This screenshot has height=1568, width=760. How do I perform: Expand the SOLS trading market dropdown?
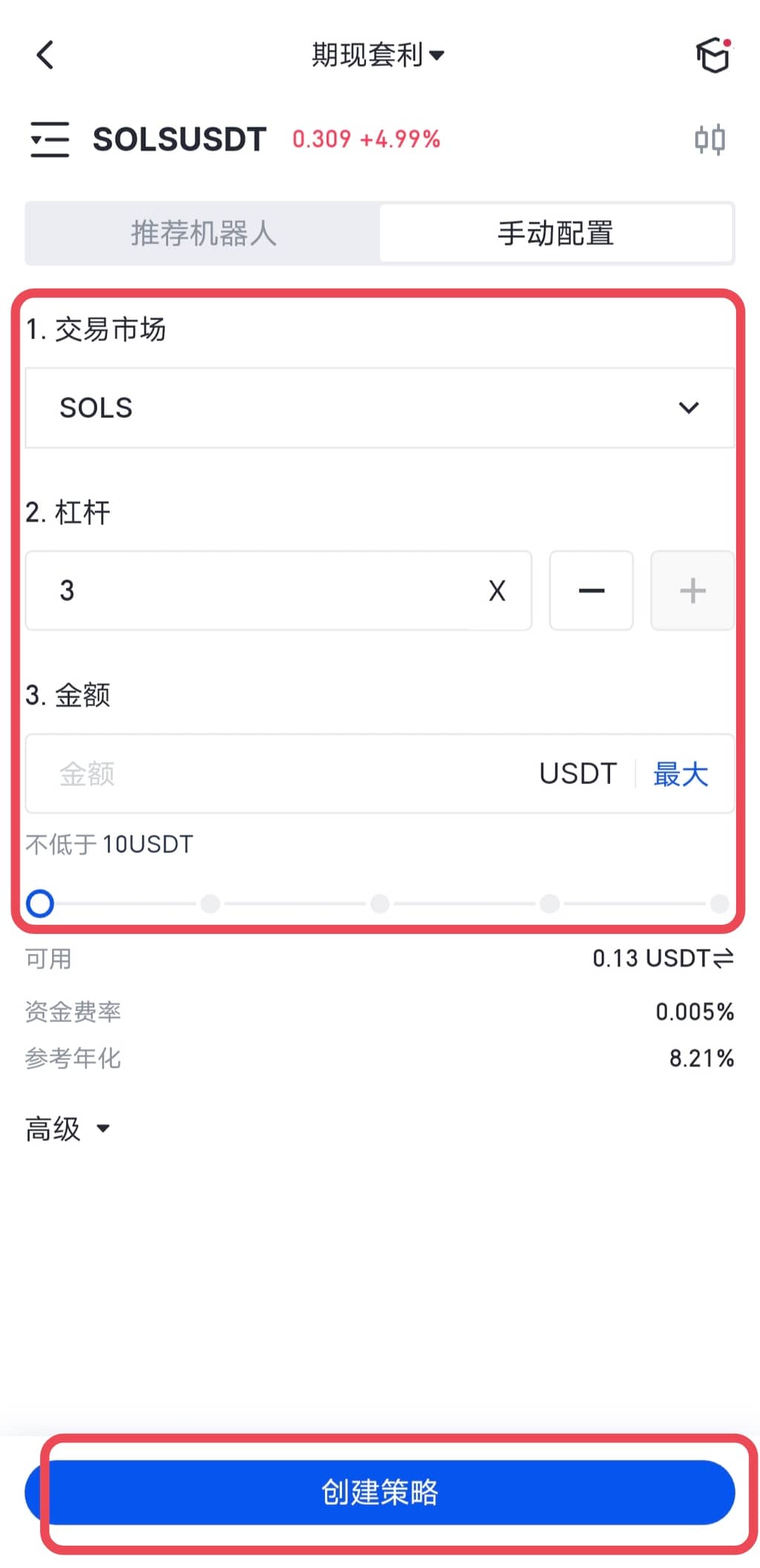379,408
